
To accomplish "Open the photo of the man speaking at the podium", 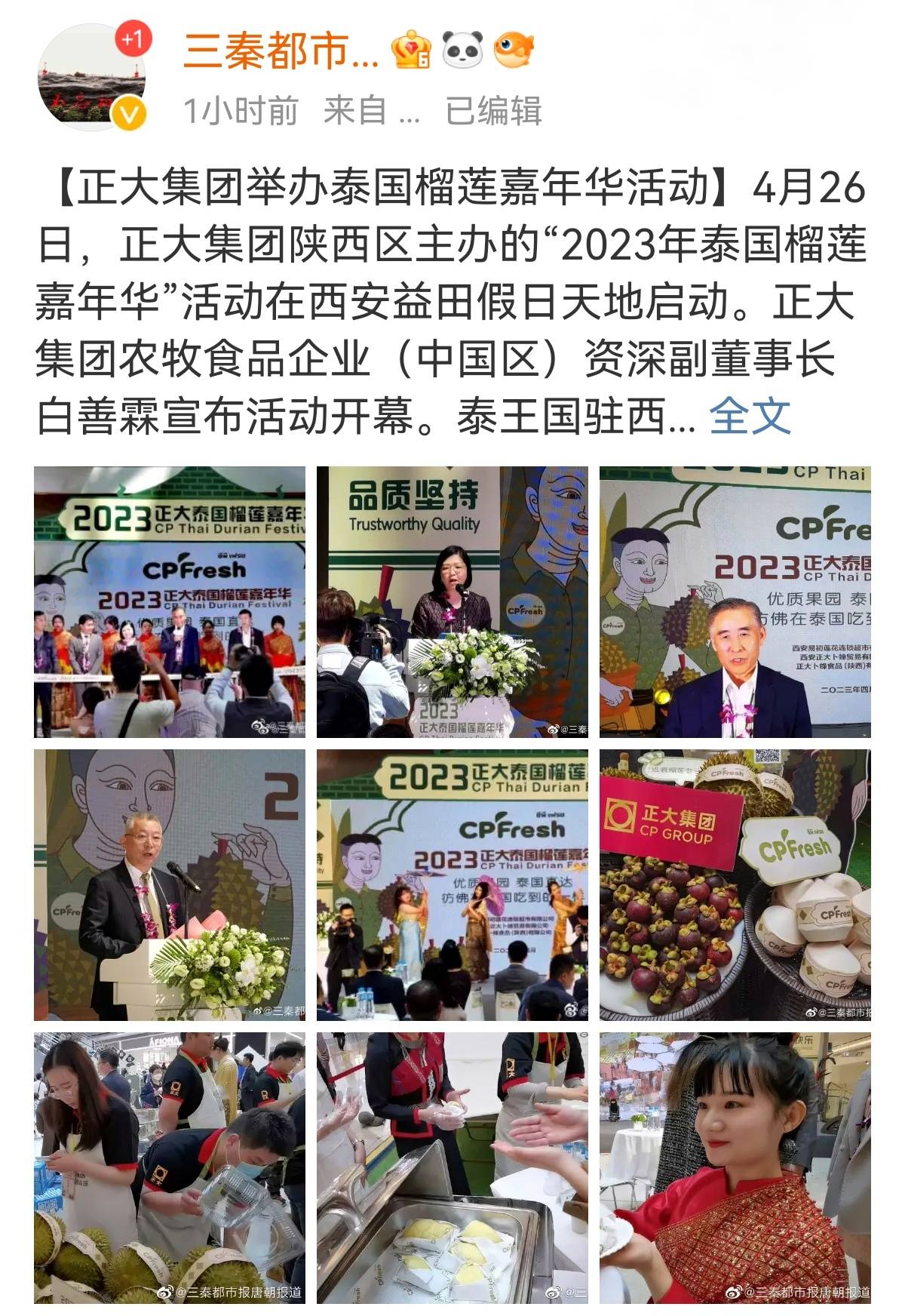I will pyautogui.click(x=170, y=884).
